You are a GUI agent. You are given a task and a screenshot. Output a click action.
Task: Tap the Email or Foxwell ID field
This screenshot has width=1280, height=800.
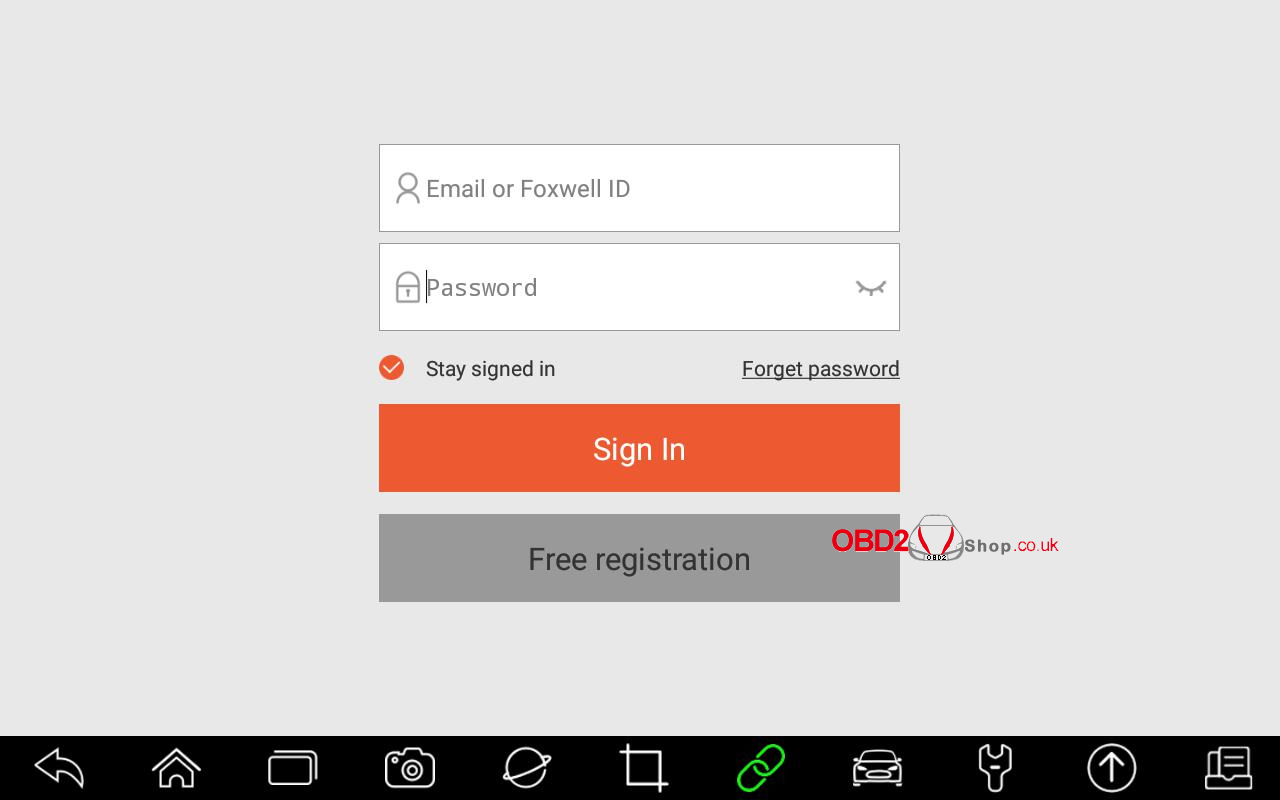639,188
